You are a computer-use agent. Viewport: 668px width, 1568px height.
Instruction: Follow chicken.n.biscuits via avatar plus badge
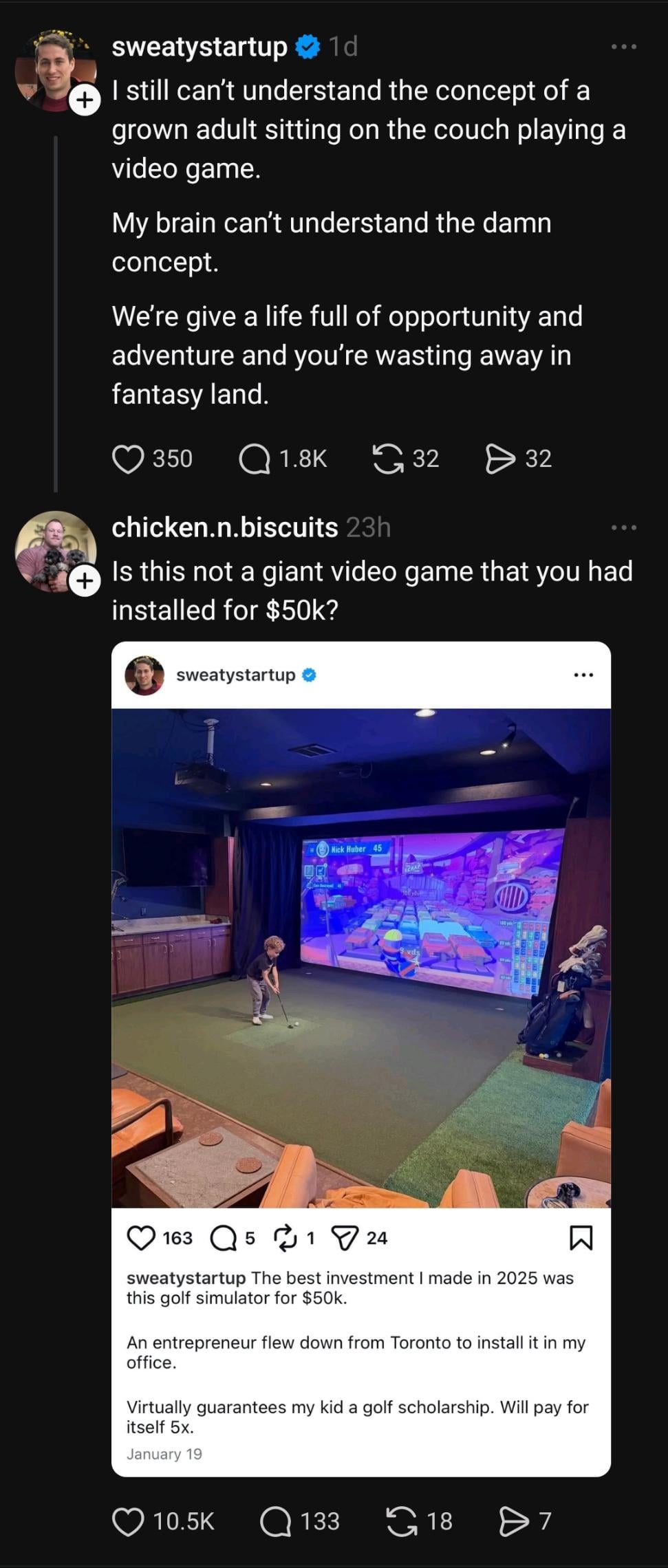click(85, 581)
